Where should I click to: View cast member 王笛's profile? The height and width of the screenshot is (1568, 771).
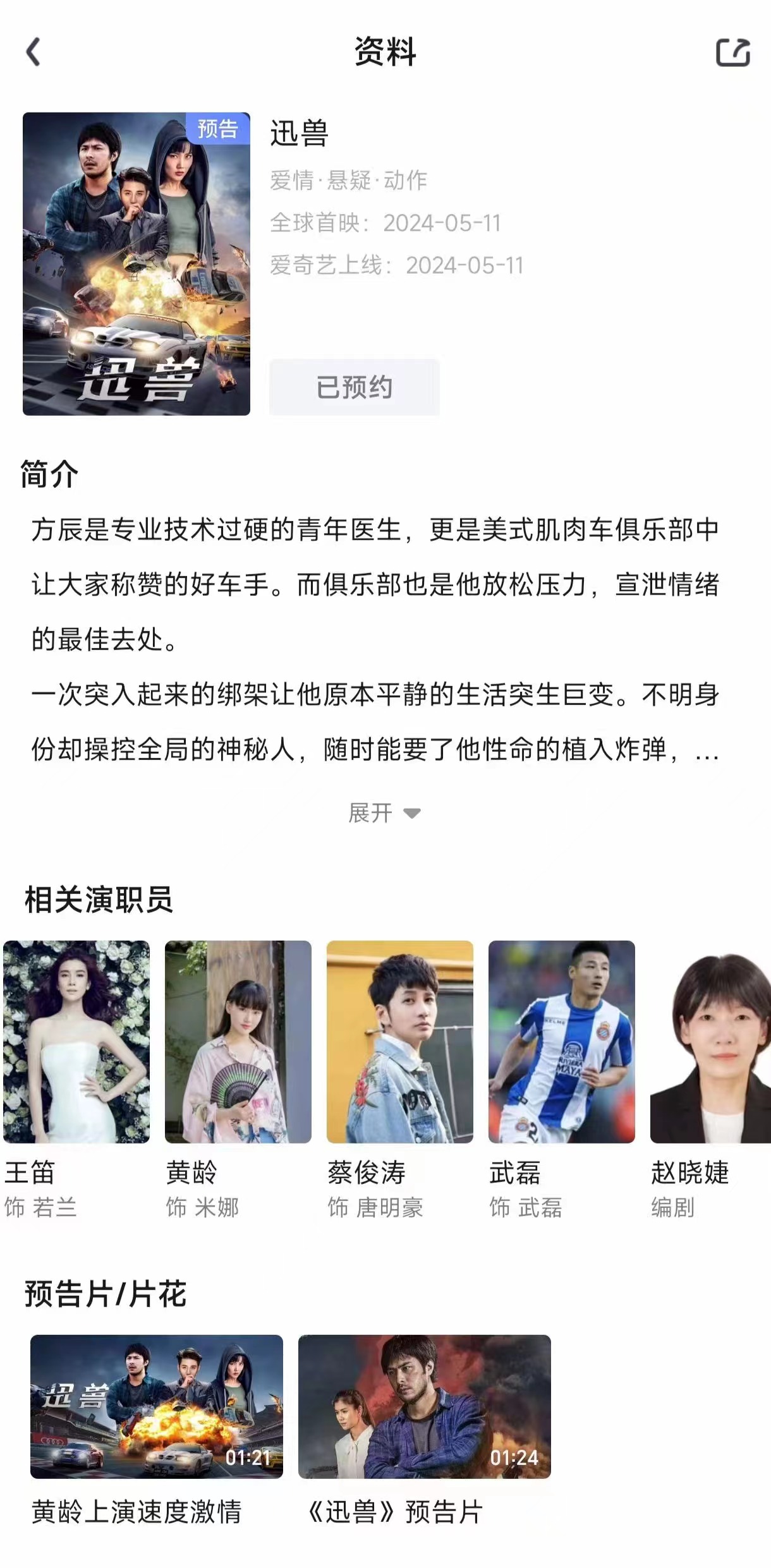pos(76,1042)
